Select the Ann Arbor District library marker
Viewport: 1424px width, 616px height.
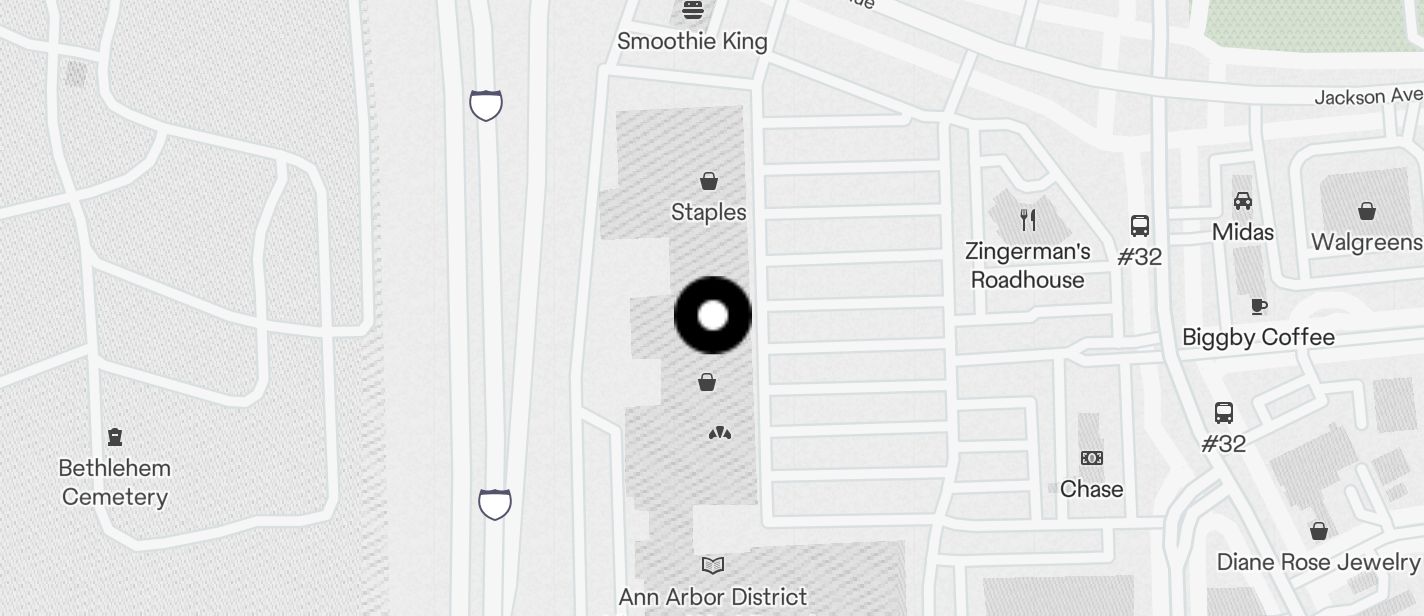[713, 567]
